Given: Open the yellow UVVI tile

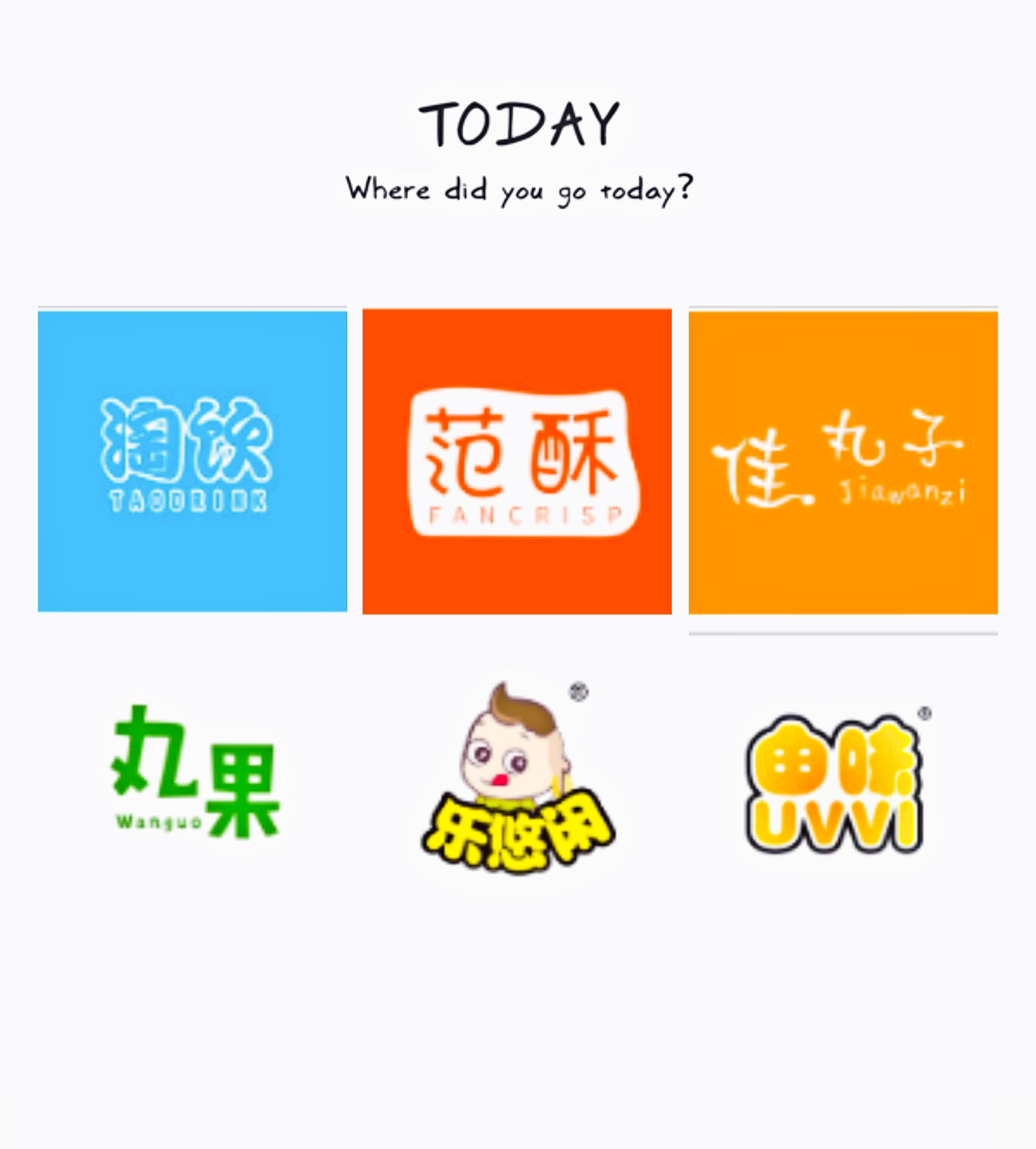Looking at the screenshot, I should click(x=835, y=783).
